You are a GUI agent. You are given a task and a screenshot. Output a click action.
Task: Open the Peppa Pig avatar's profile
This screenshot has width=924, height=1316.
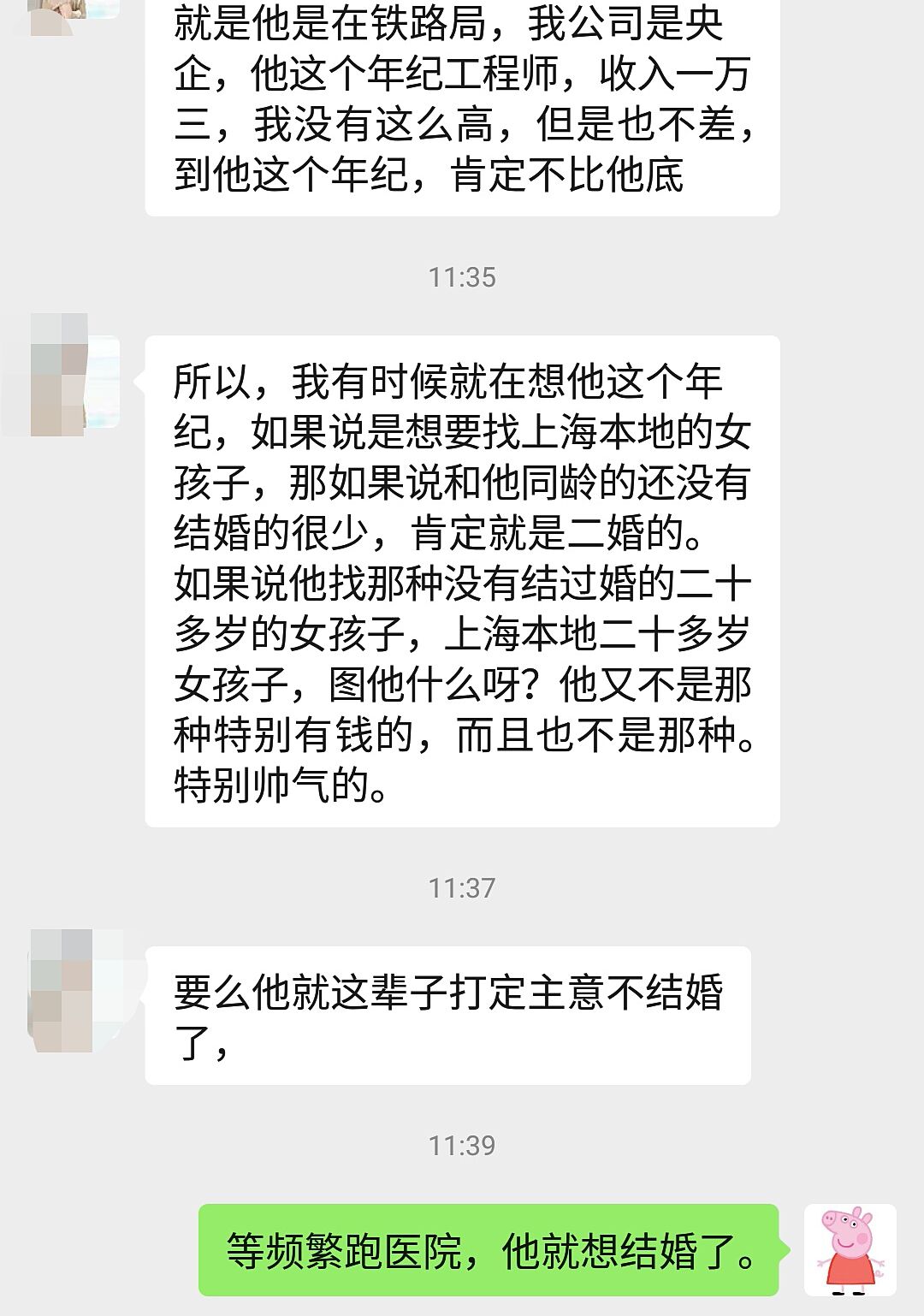click(850, 1249)
